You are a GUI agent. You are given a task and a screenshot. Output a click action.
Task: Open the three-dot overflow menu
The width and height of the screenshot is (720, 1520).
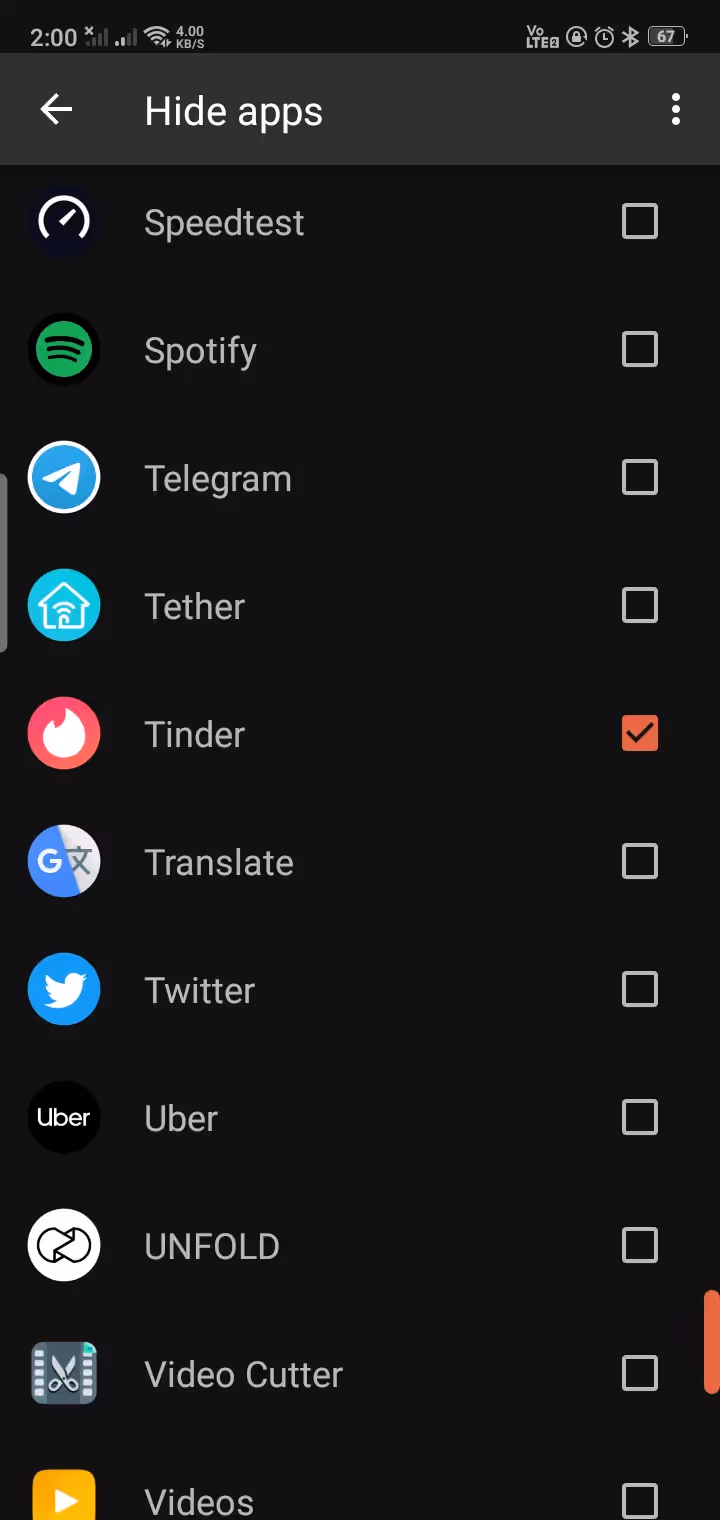676,110
